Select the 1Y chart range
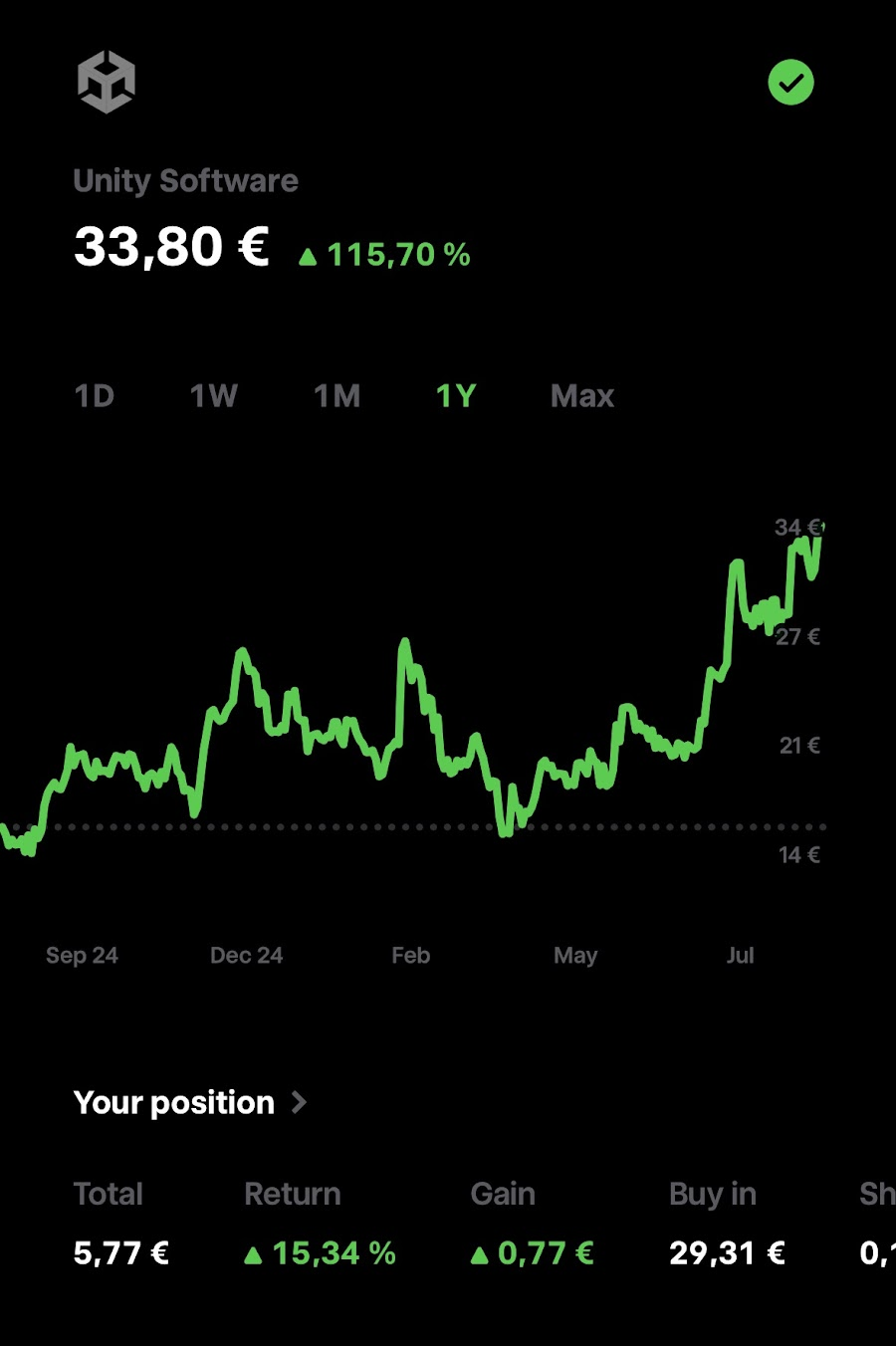896x1346 pixels. (x=456, y=396)
